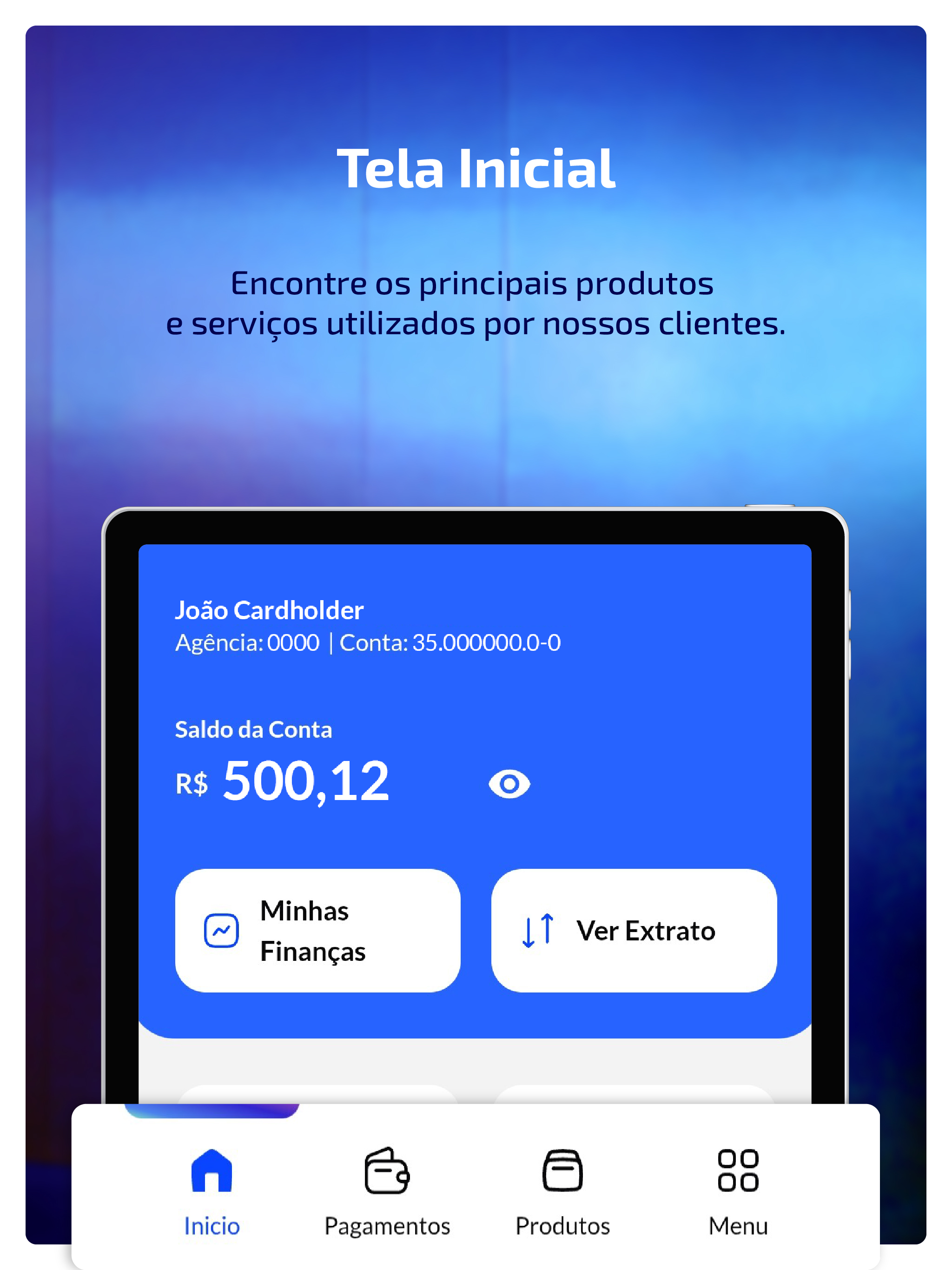Expand the Minhas Finanças section
952x1270 pixels.
coord(317,930)
